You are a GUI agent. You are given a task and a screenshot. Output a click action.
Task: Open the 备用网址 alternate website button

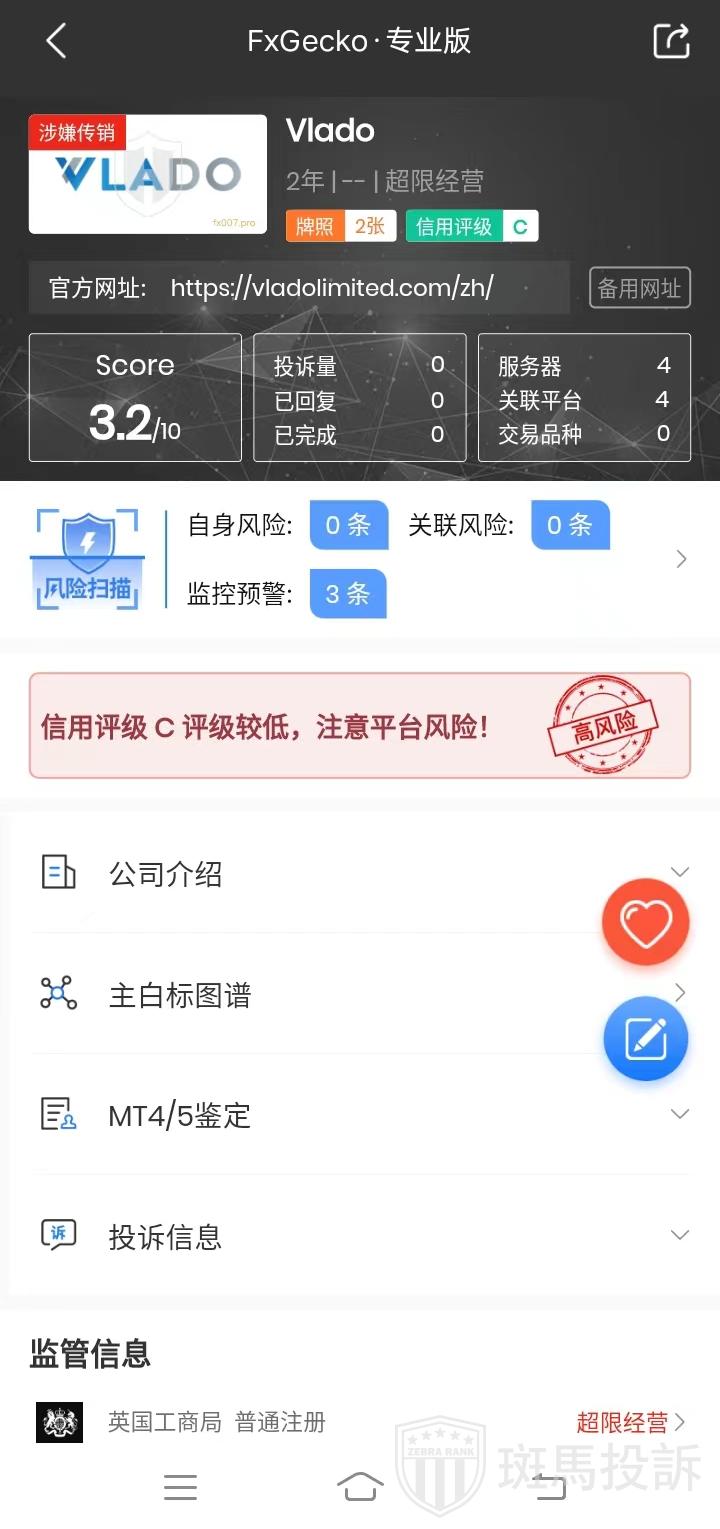pos(639,289)
